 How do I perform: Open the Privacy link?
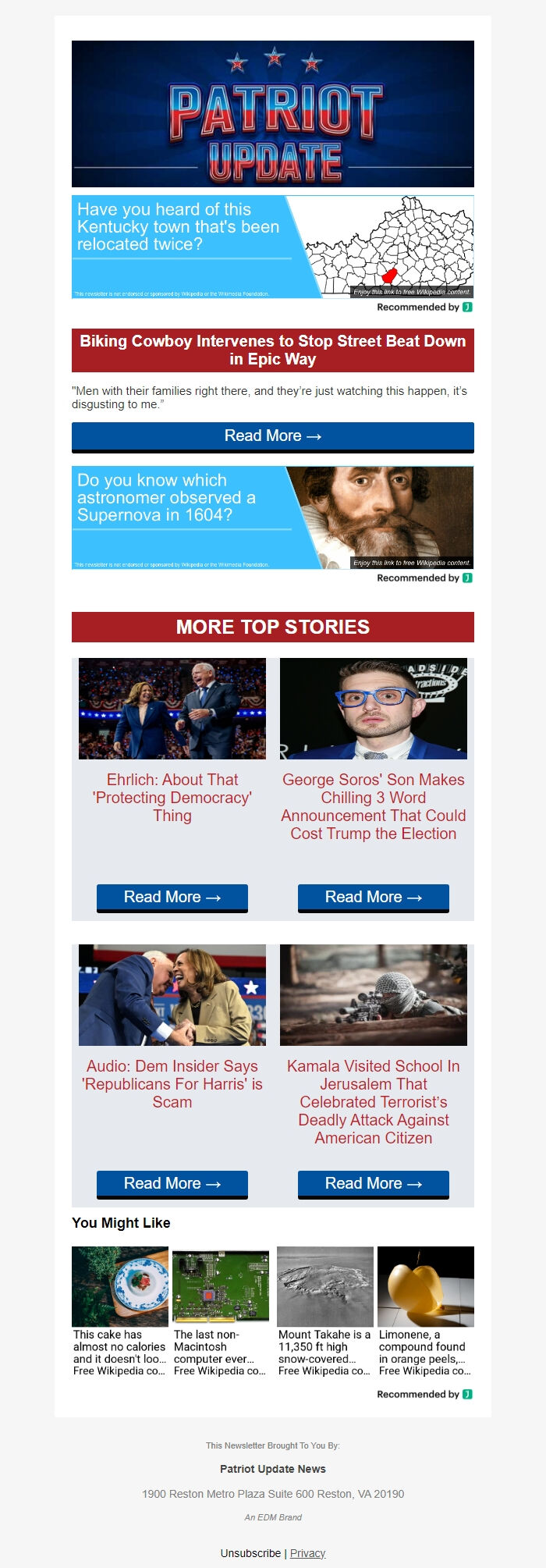click(x=307, y=1553)
